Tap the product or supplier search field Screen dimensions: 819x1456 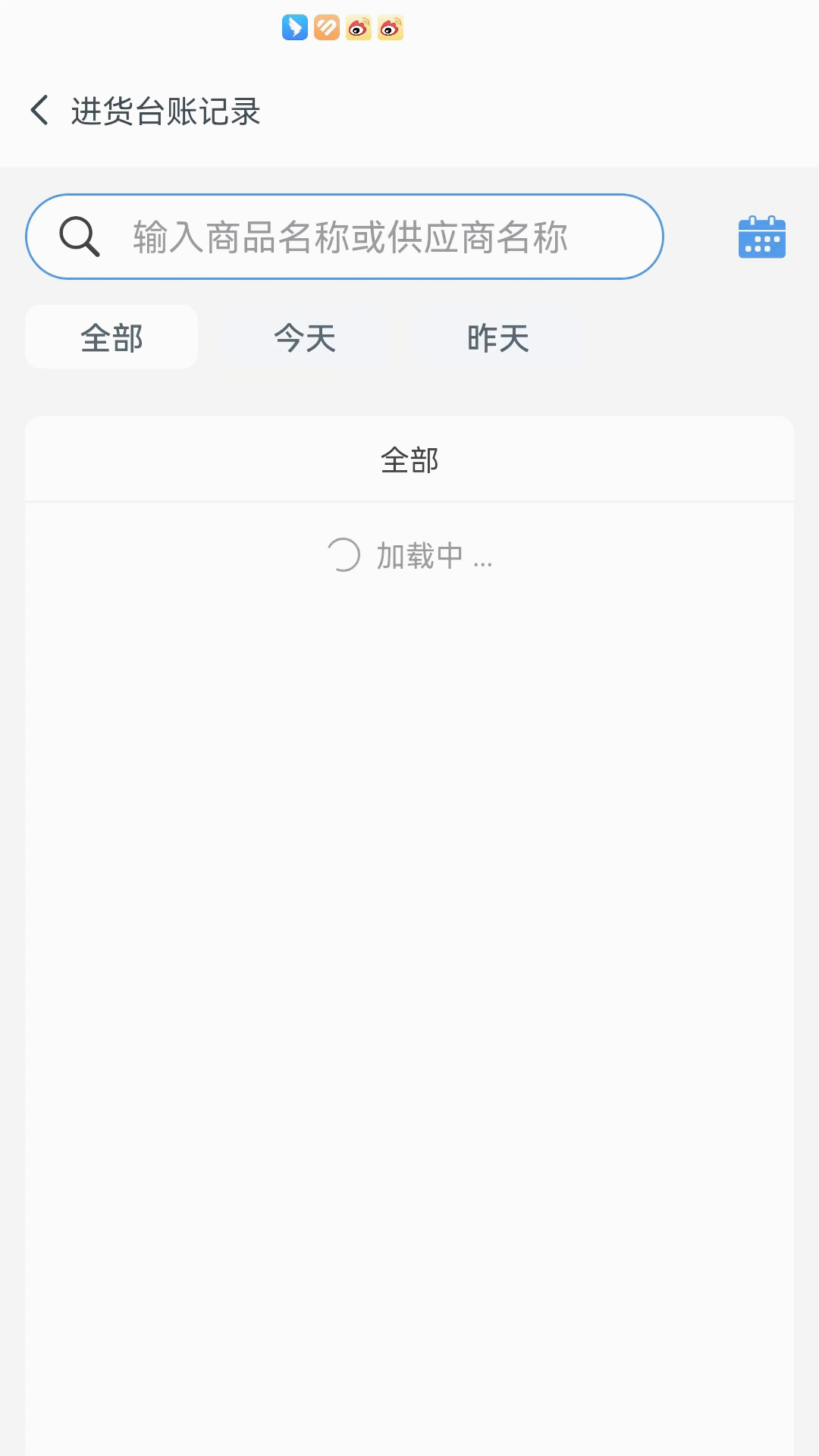[344, 237]
